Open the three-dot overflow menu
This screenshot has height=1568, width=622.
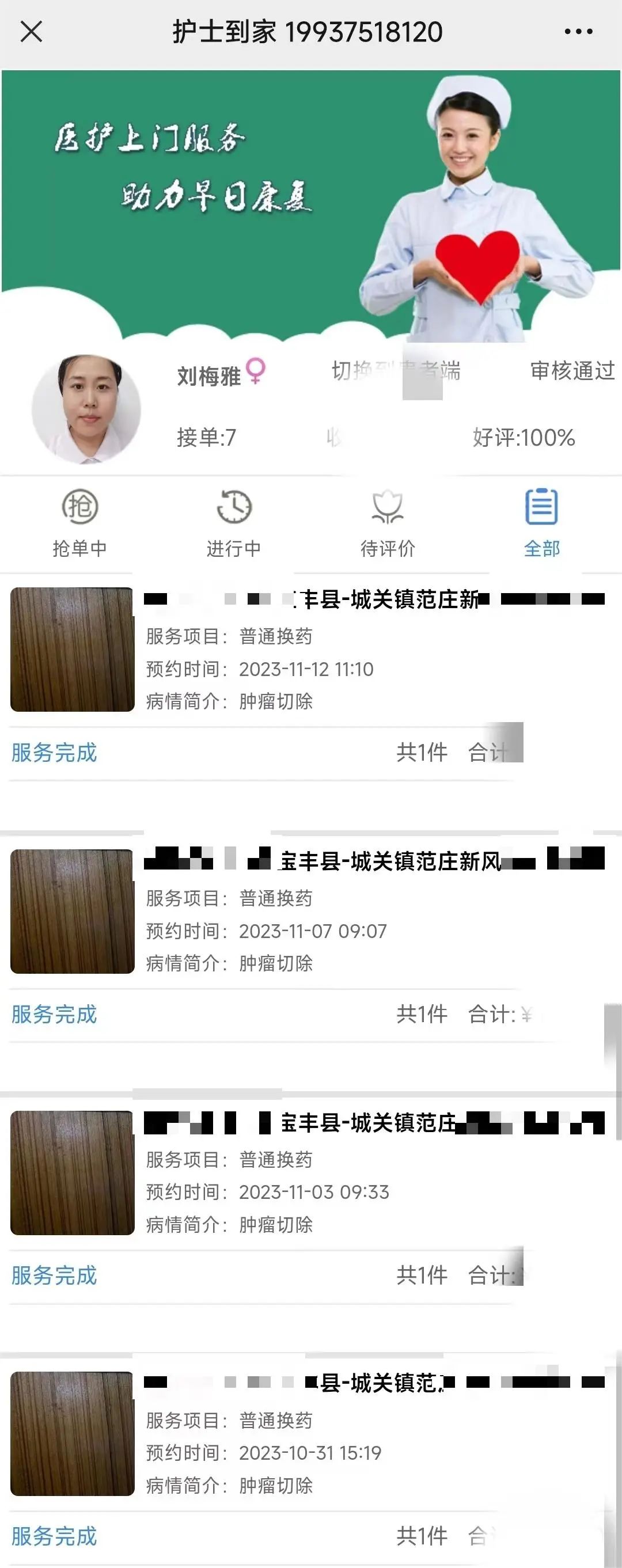578,32
